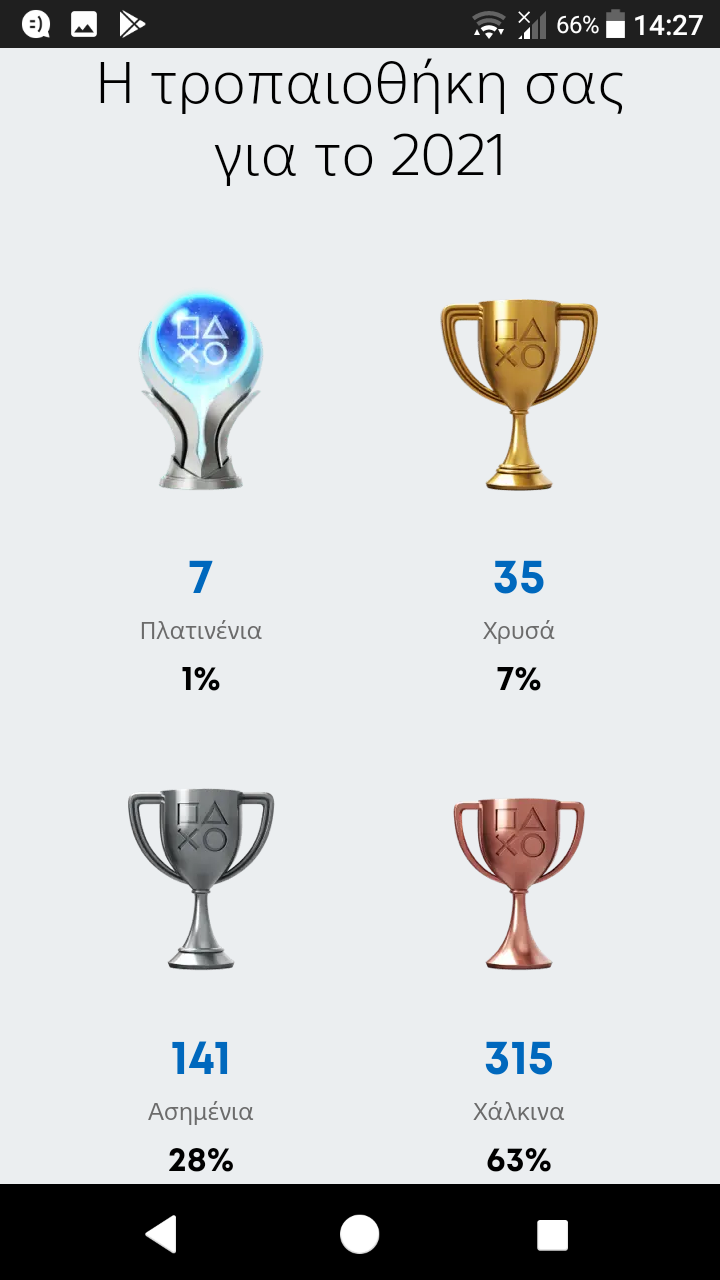Go back using the system back button
The height and width of the screenshot is (1280, 720).
(162, 1234)
